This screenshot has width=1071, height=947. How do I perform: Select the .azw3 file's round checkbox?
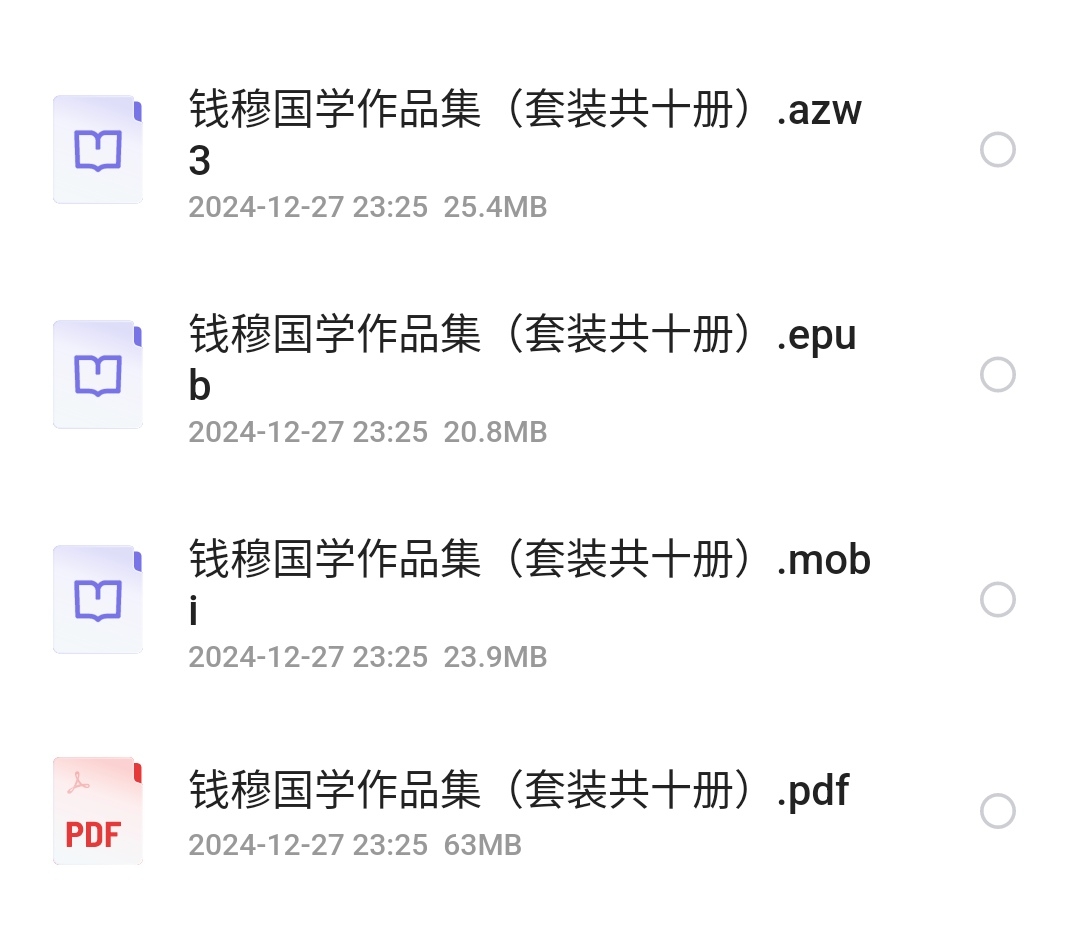[997, 150]
